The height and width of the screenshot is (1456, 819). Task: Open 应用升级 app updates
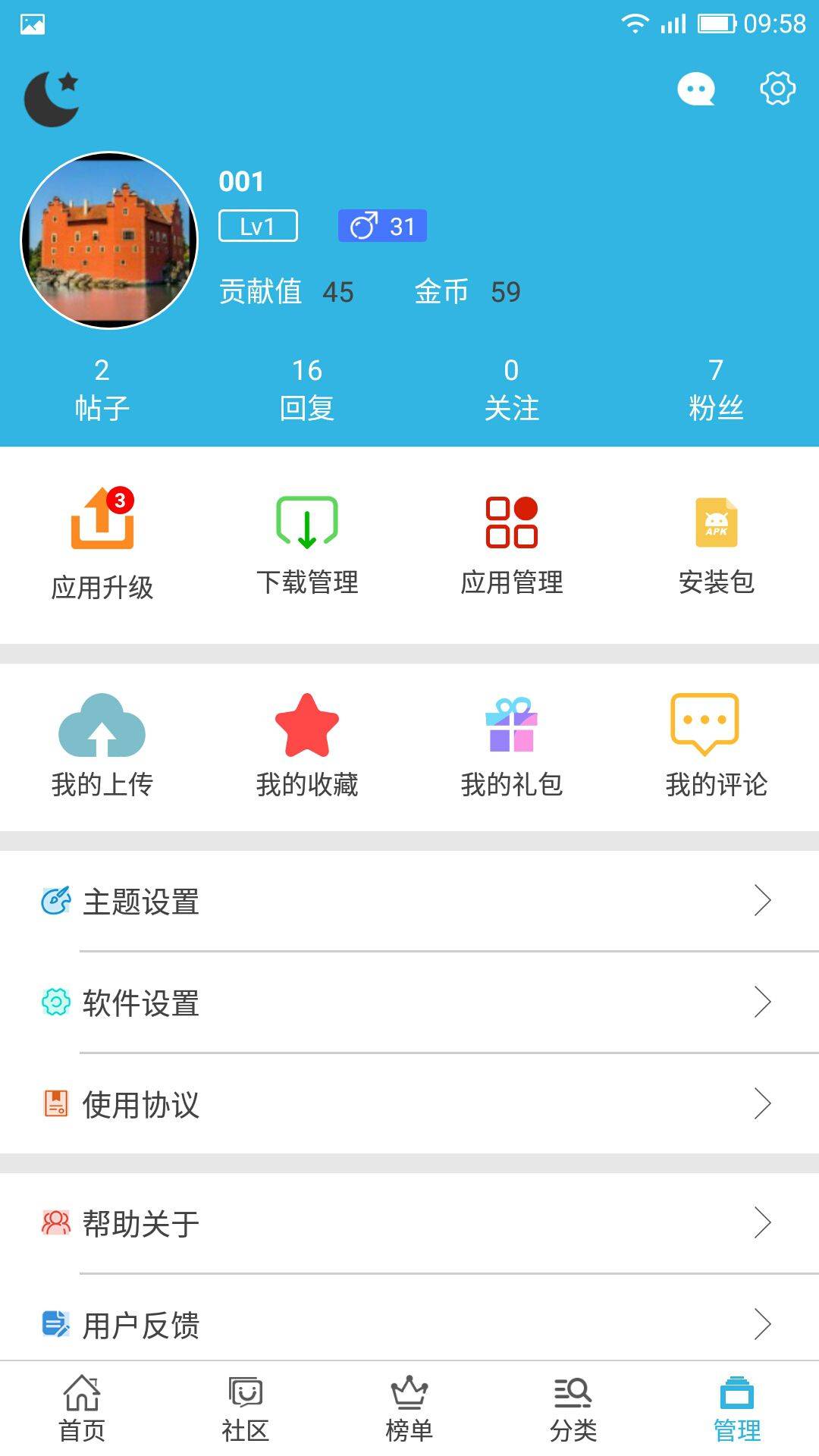point(102,542)
